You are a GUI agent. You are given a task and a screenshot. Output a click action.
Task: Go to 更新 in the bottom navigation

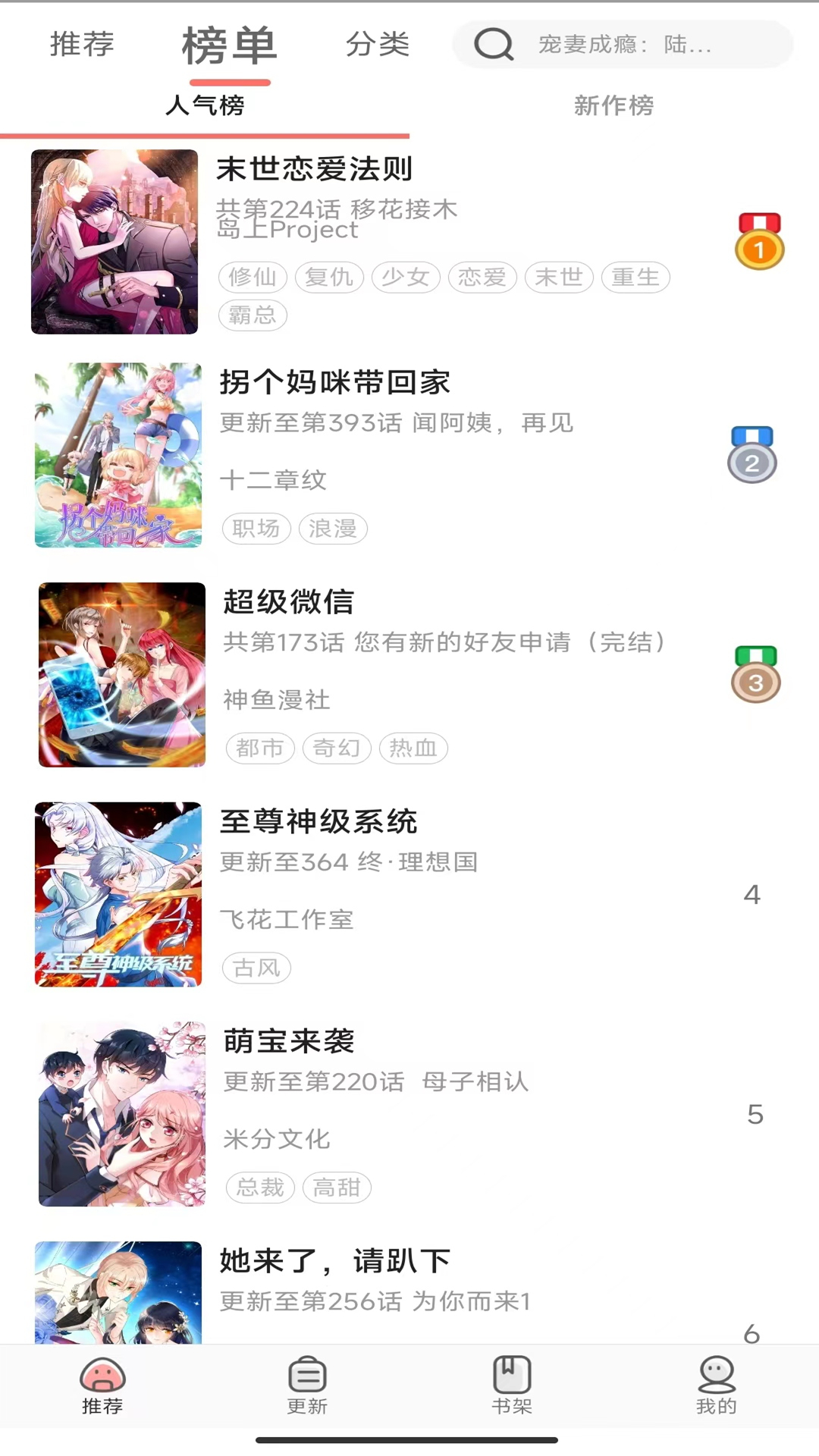307,1385
